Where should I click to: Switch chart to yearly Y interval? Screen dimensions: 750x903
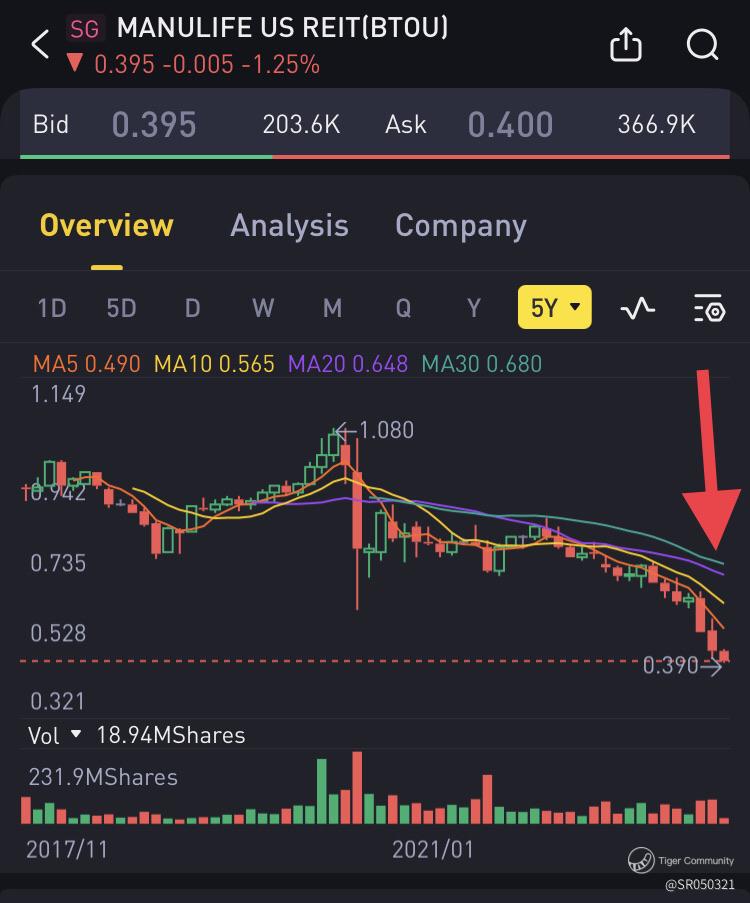[x=474, y=308]
